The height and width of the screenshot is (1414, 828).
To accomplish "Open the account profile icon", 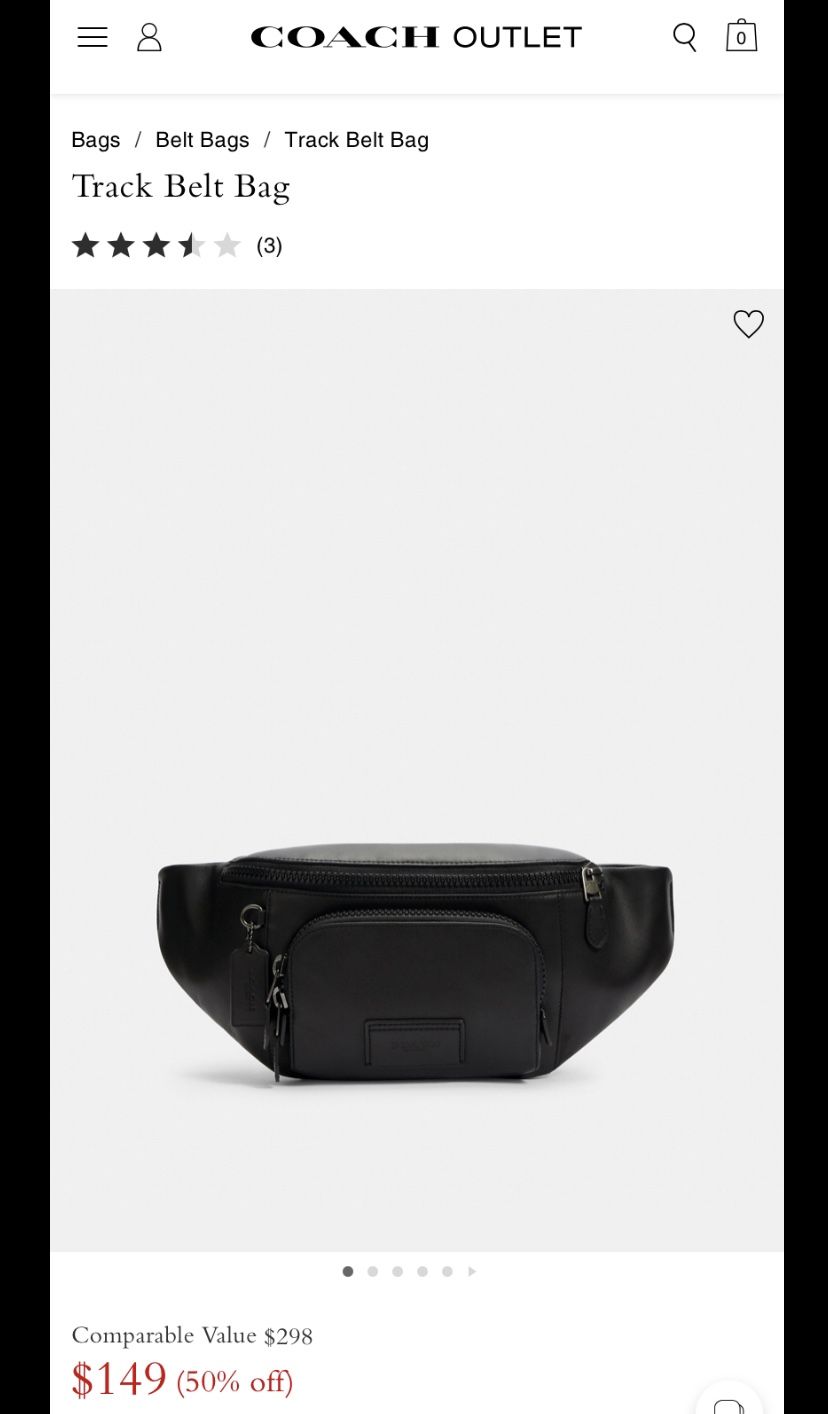I will 149,38.
